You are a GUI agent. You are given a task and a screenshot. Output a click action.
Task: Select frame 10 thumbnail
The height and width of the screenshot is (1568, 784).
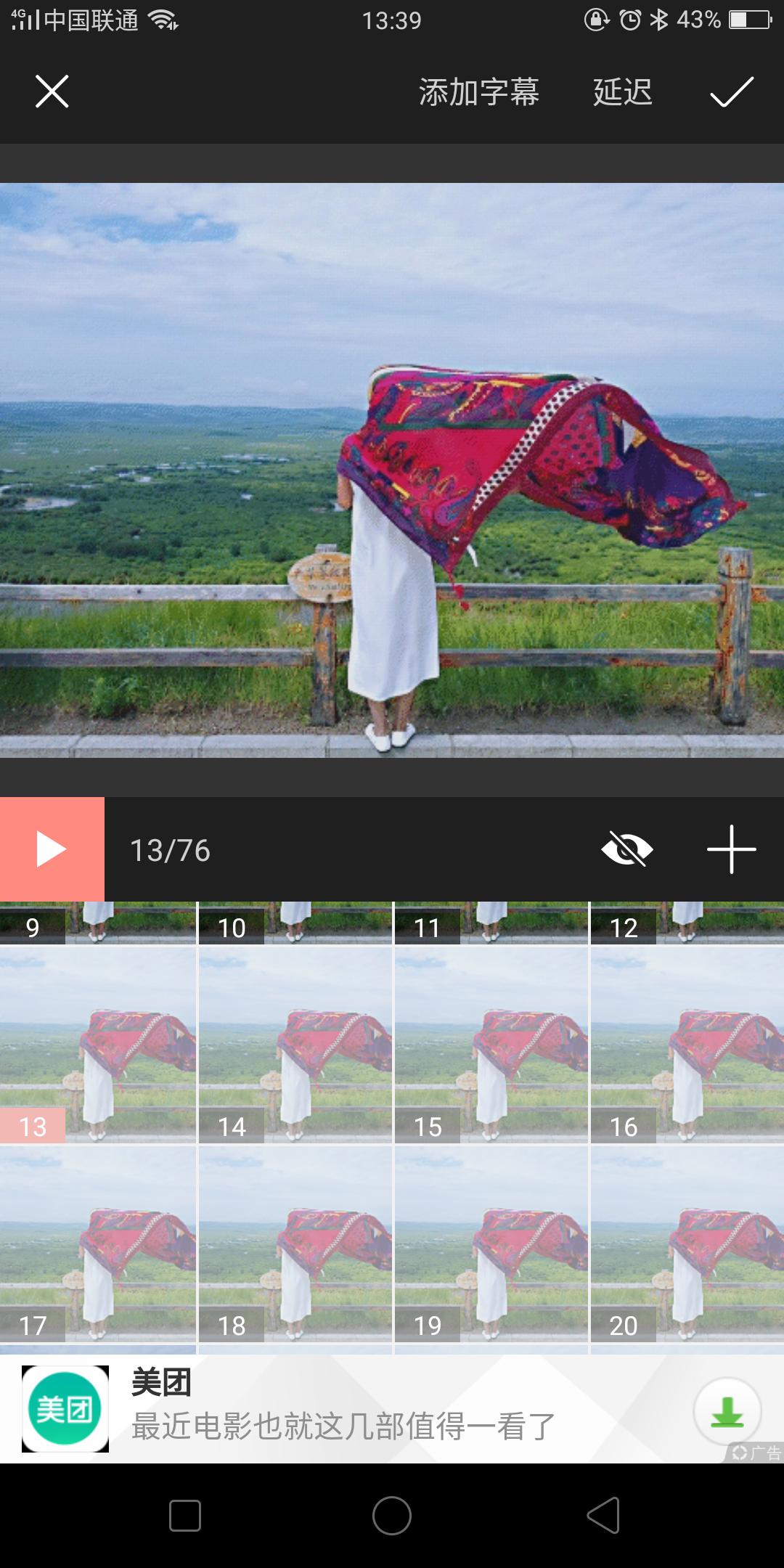(x=295, y=923)
